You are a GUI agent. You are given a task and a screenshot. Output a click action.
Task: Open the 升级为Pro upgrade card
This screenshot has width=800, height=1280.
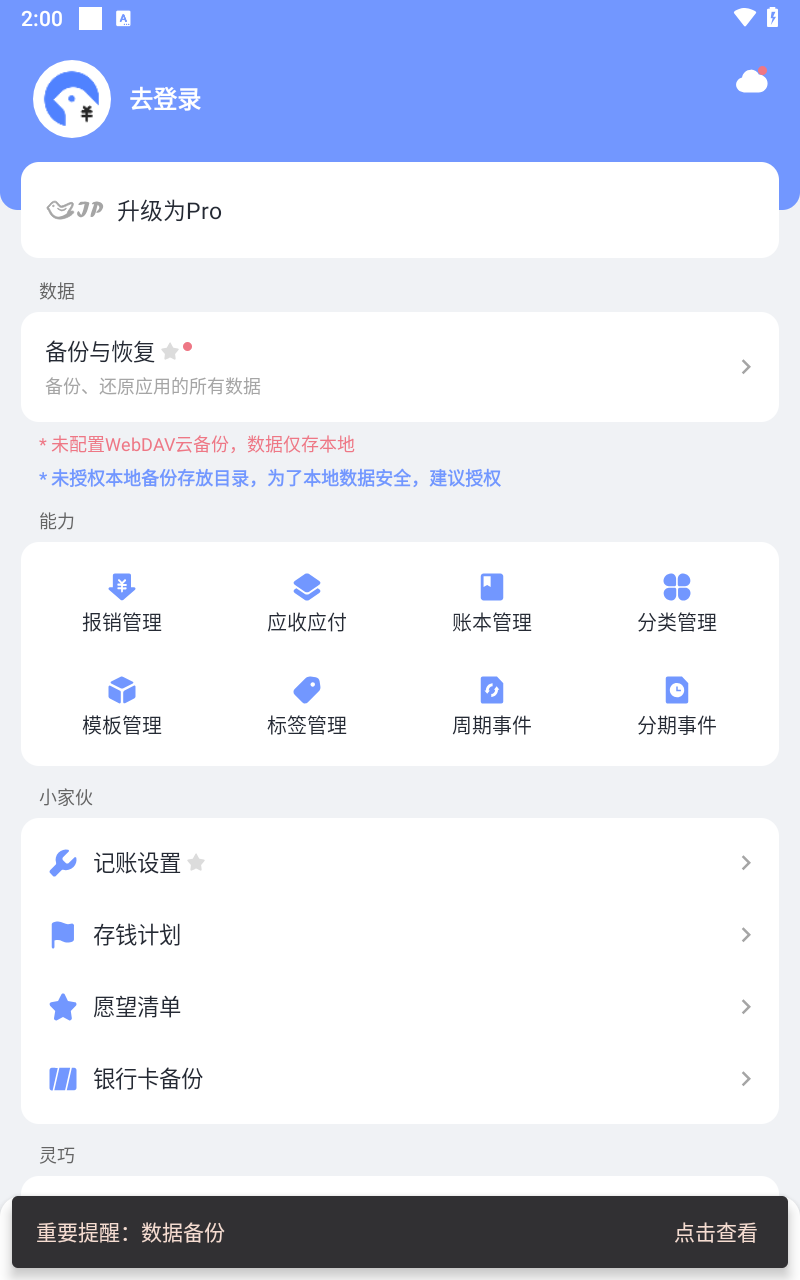[x=400, y=210]
